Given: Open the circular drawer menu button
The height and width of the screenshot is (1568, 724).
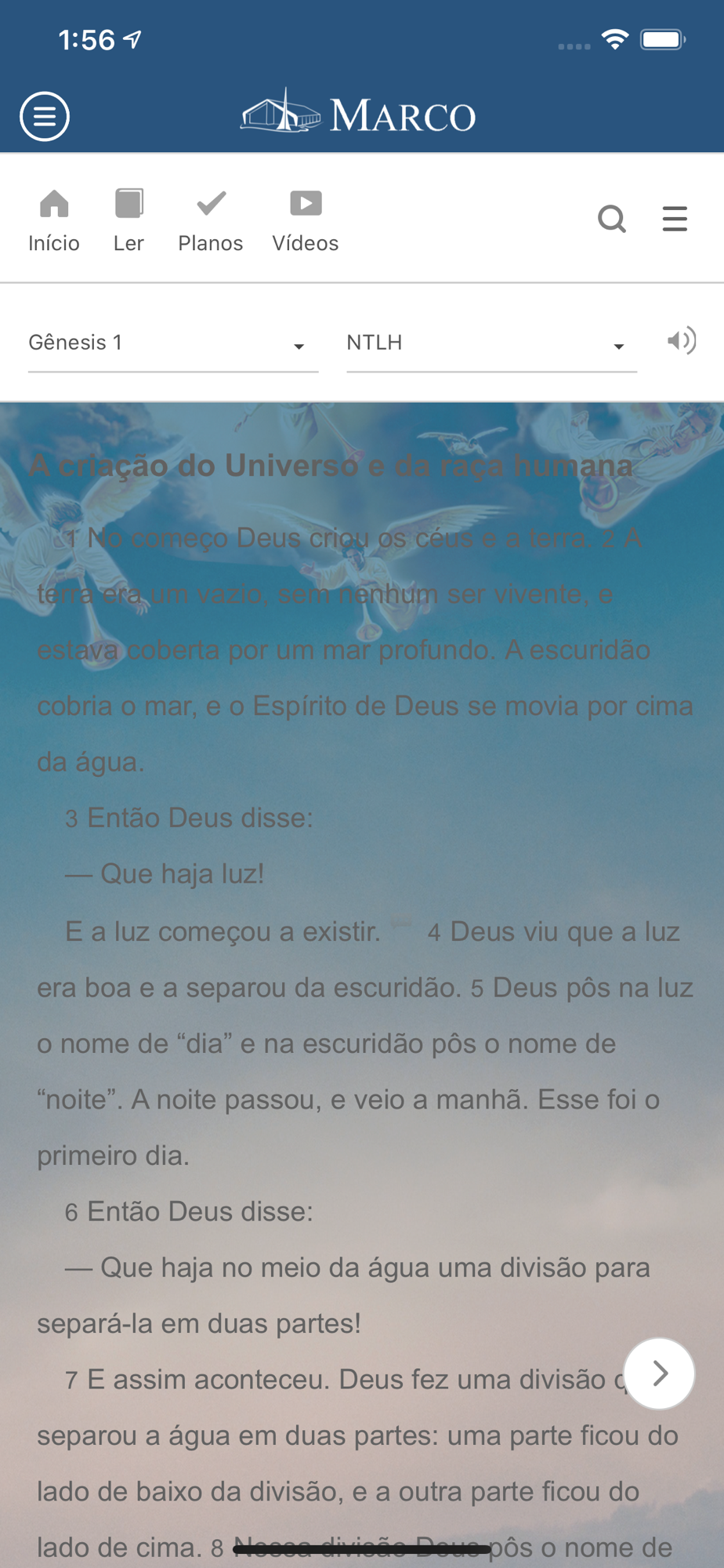Looking at the screenshot, I should click(x=45, y=117).
